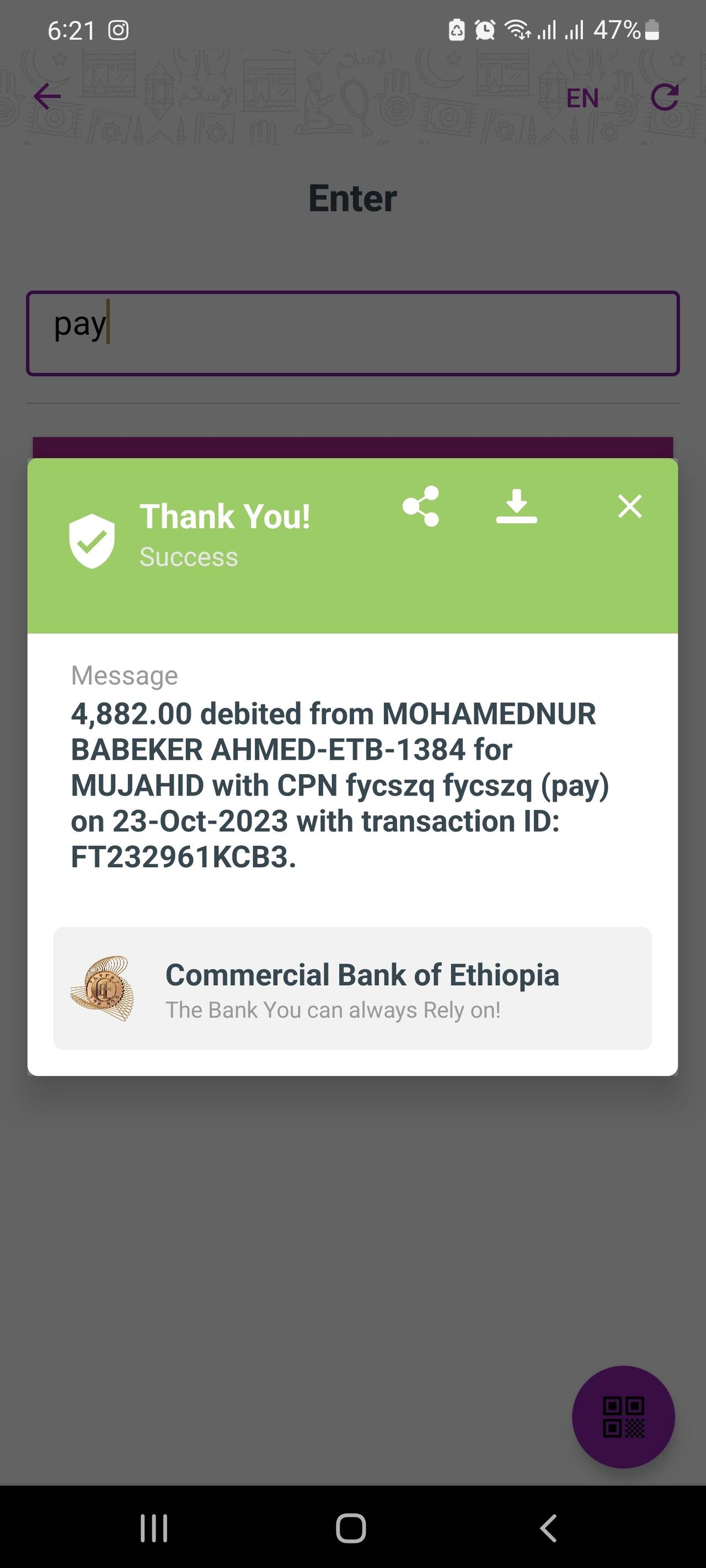Open the recent apps overview
Viewport: 706px width, 1568px height.
153,1528
